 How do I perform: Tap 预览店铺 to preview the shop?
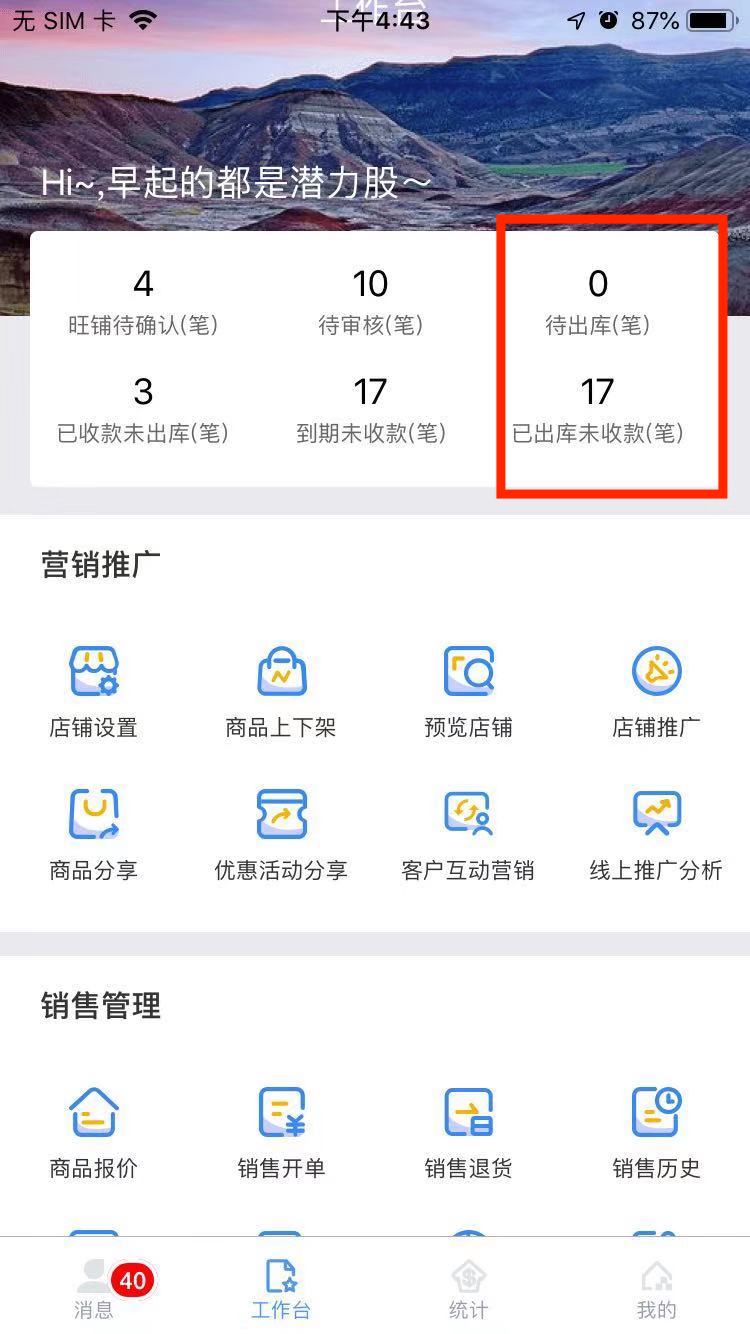point(469,688)
